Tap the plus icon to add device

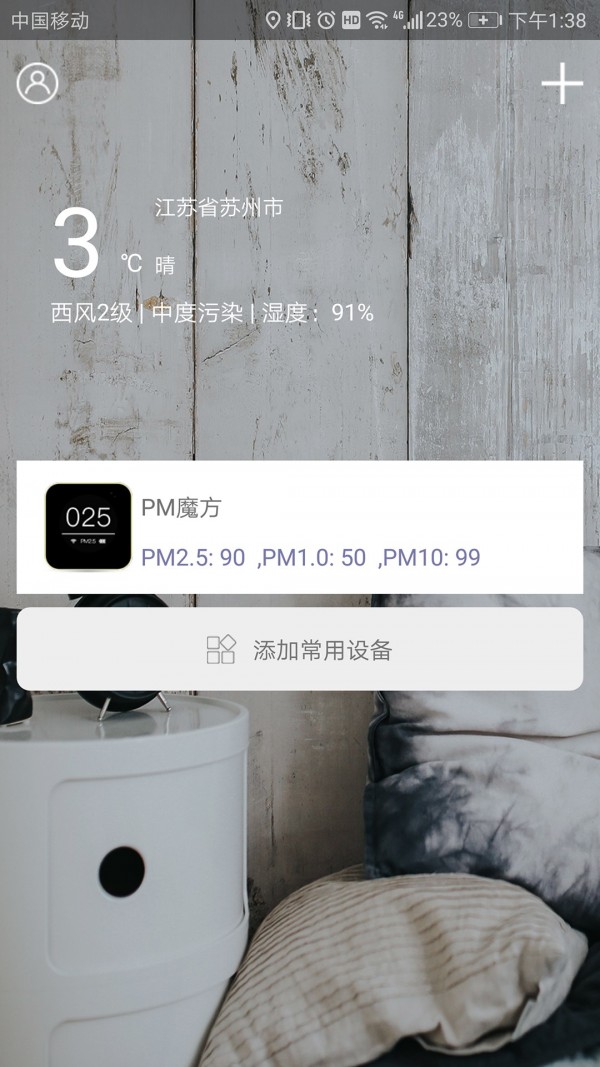[562, 84]
